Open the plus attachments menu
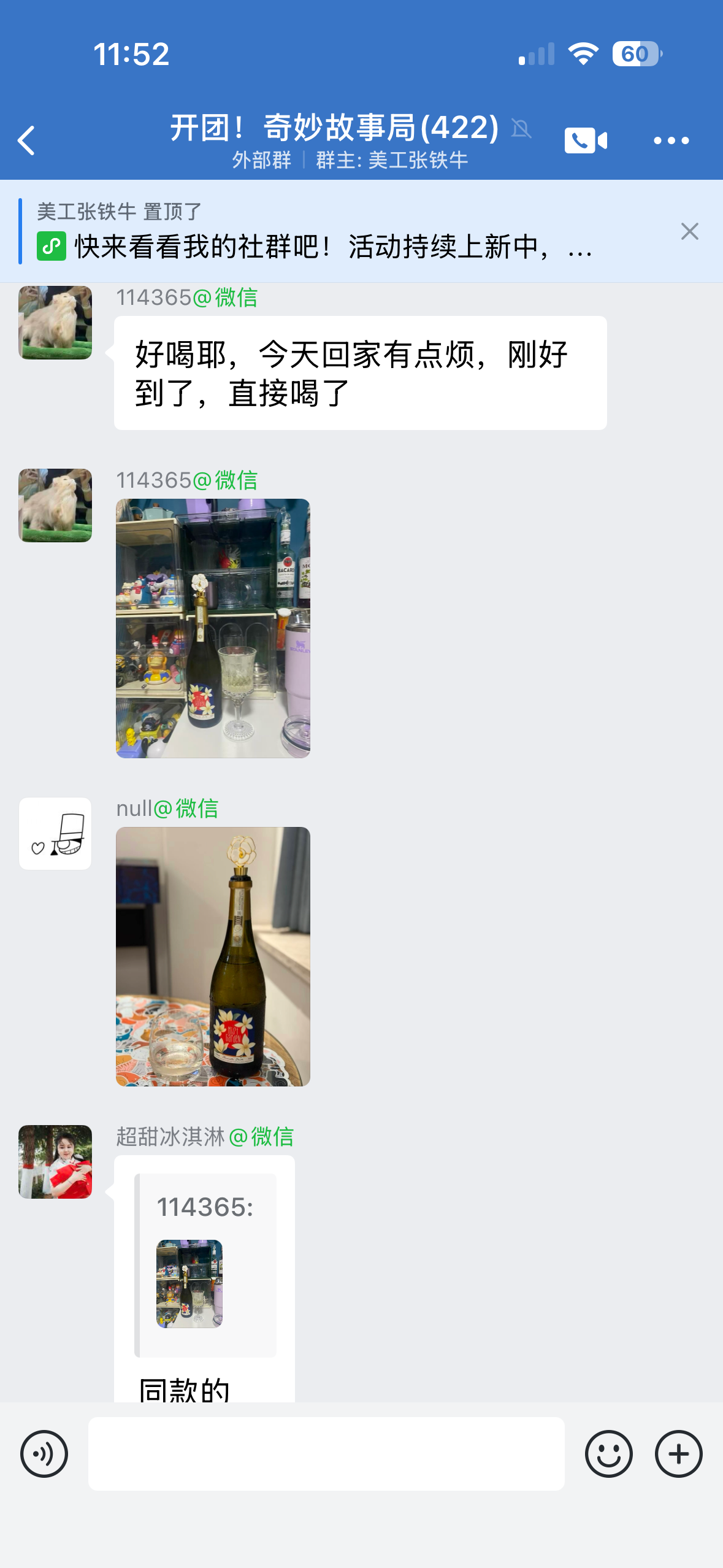 tap(678, 1454)
